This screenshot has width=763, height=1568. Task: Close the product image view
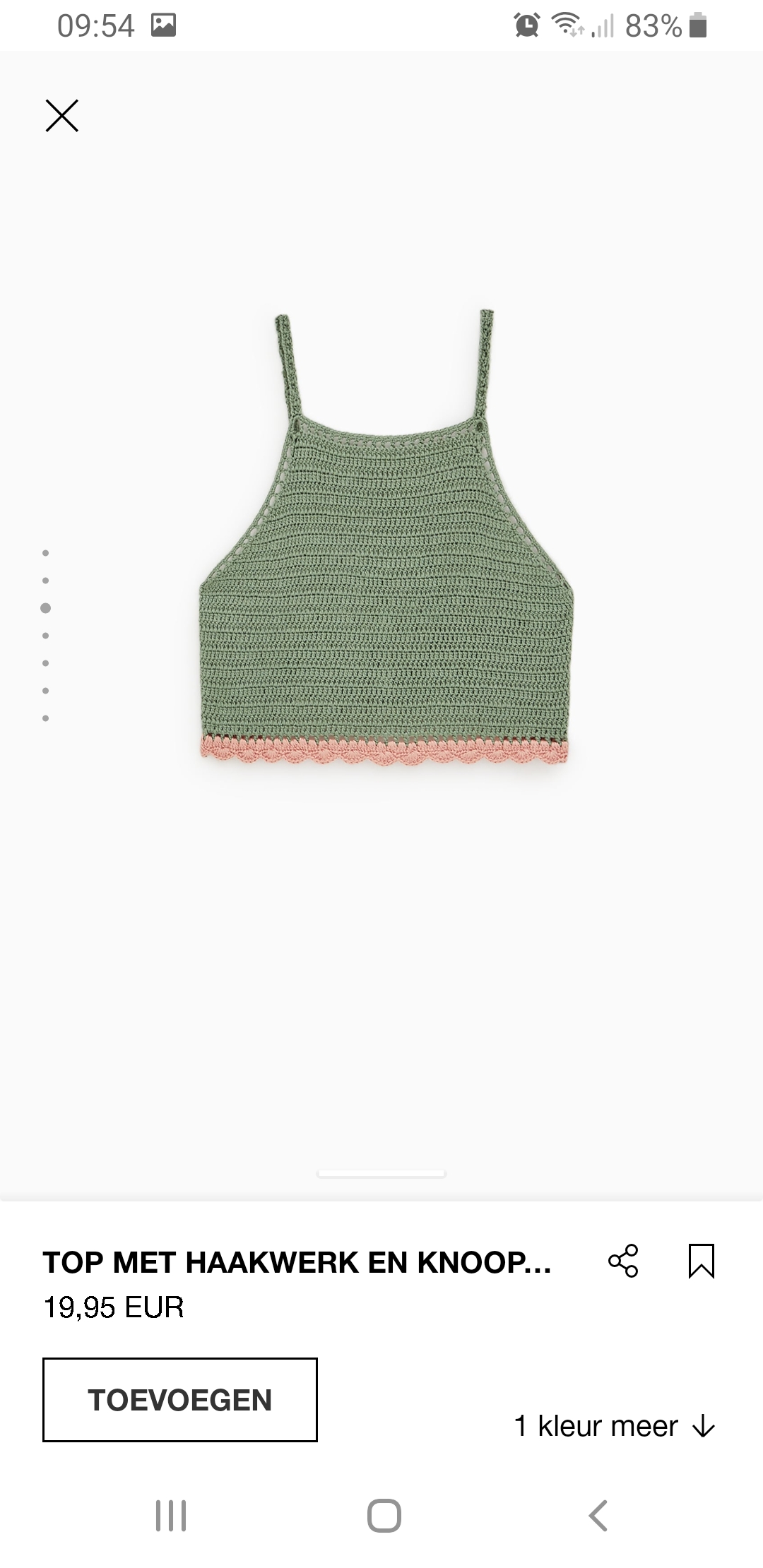62,116
